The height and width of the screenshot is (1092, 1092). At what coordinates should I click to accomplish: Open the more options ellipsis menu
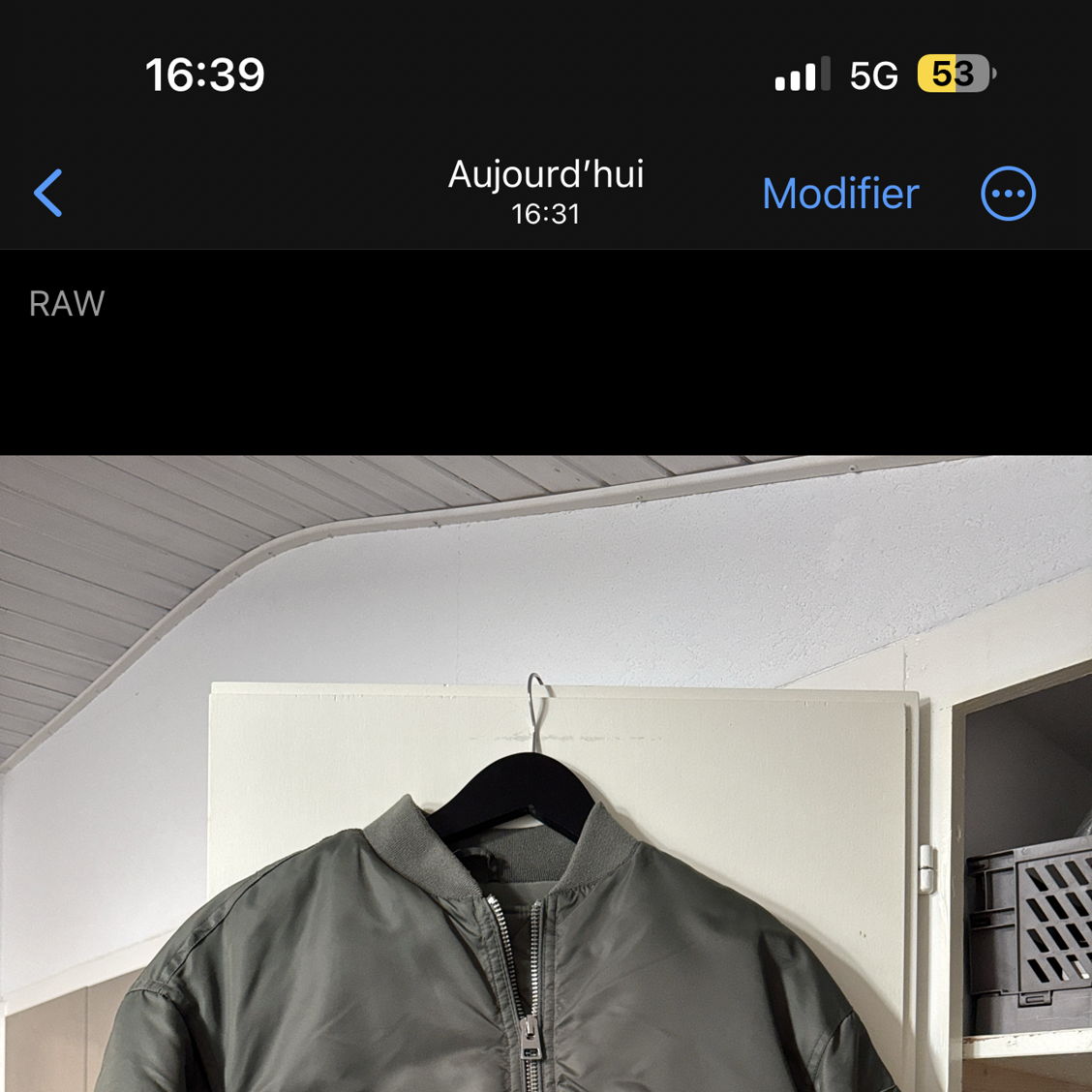pos(1008,194)
